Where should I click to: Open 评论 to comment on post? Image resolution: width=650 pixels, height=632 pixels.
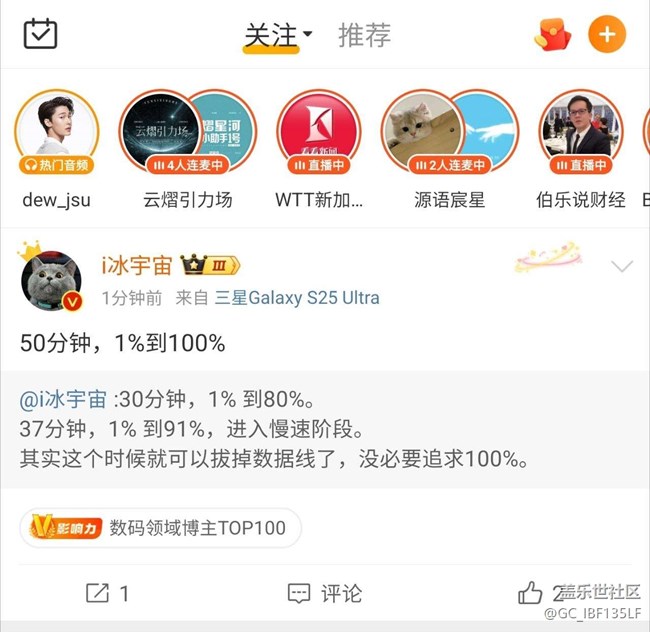click(325, 593)
